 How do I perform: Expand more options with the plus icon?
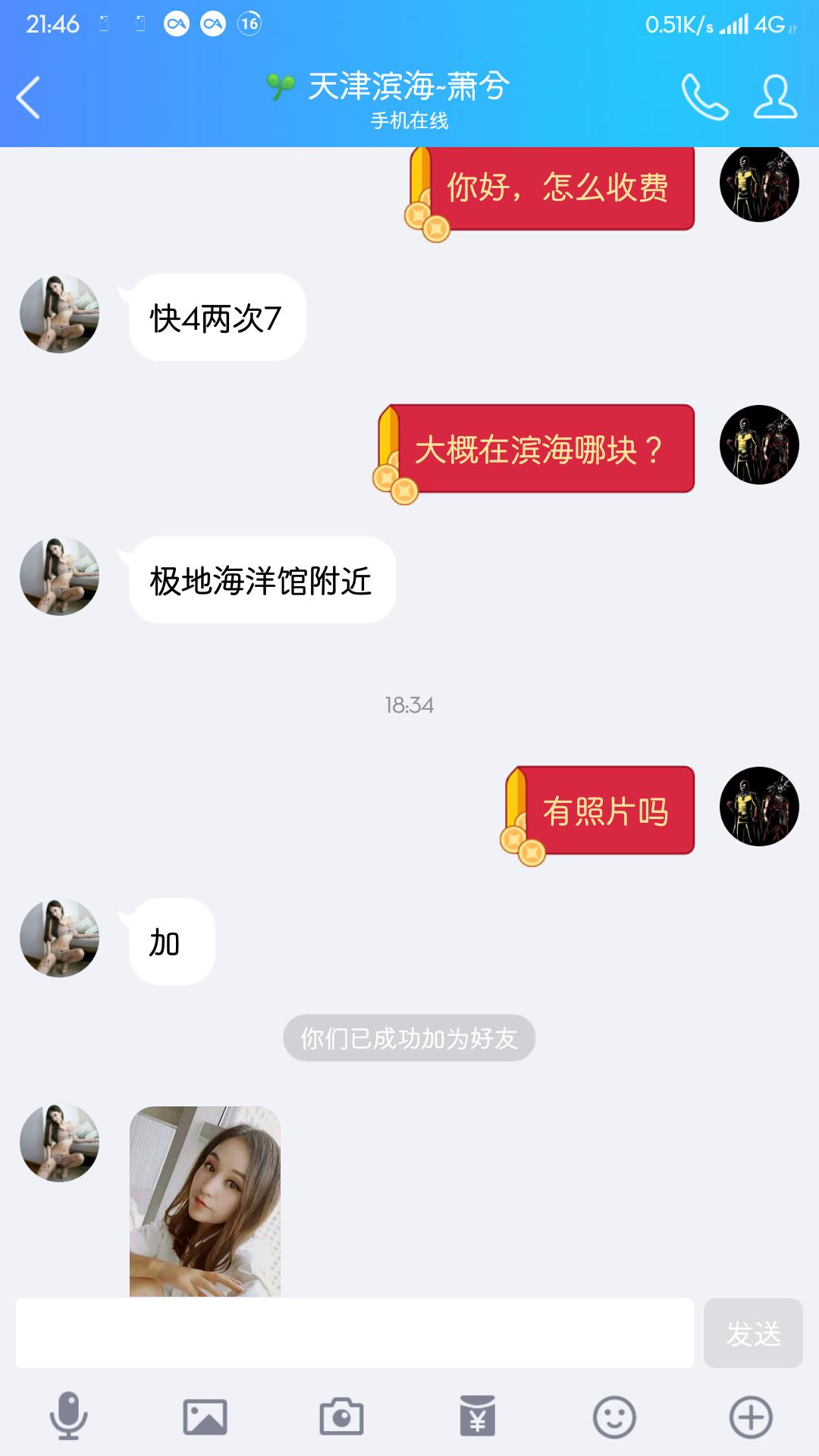751,1416
